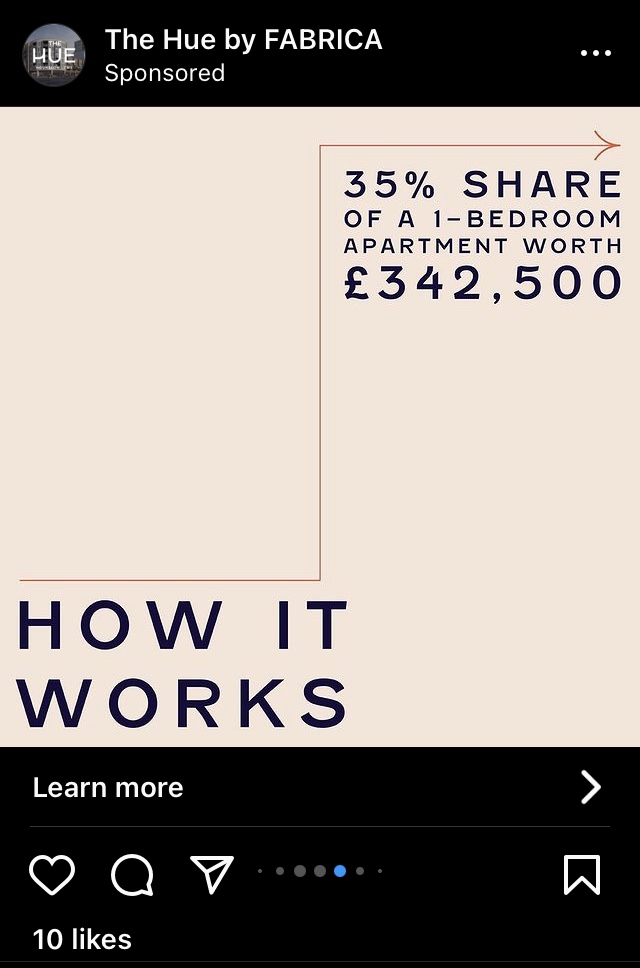The height and width of the screenshot is (968, 640).
Task: Like this sponsored post
Action: coord(52,874)
